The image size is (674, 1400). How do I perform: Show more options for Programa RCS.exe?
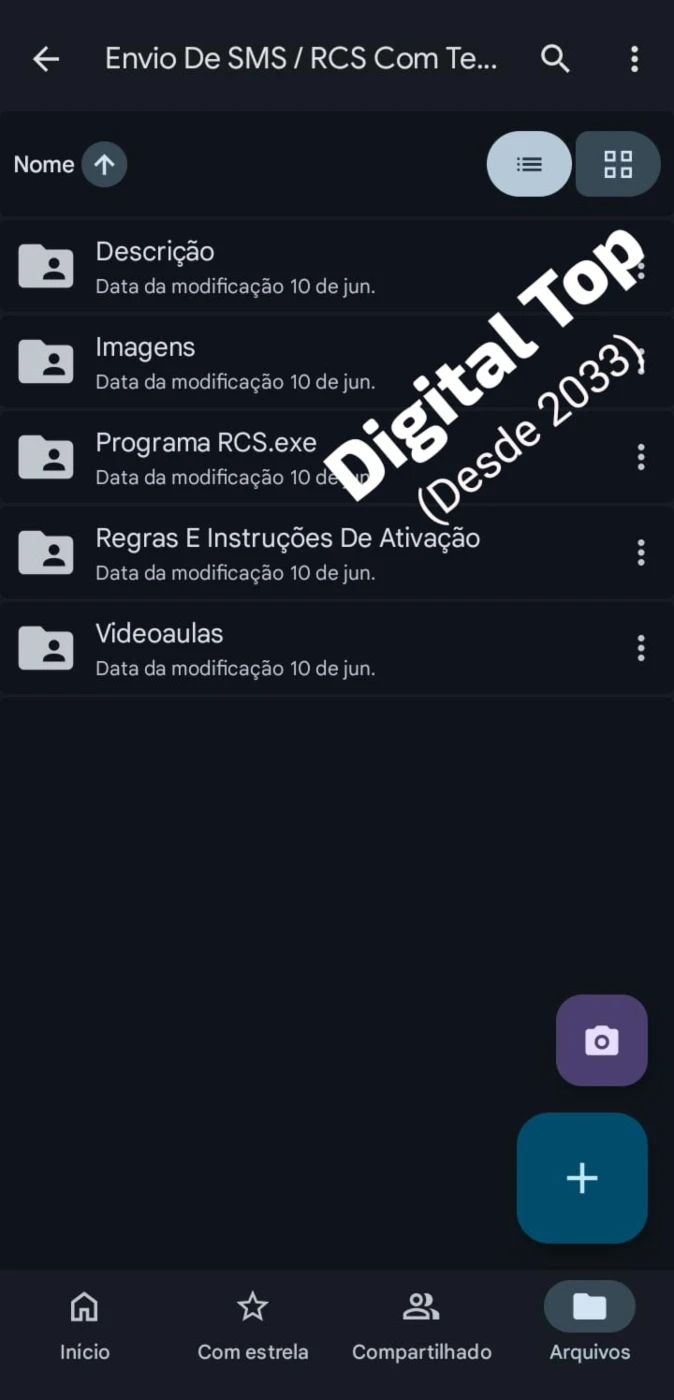(641, 457)
